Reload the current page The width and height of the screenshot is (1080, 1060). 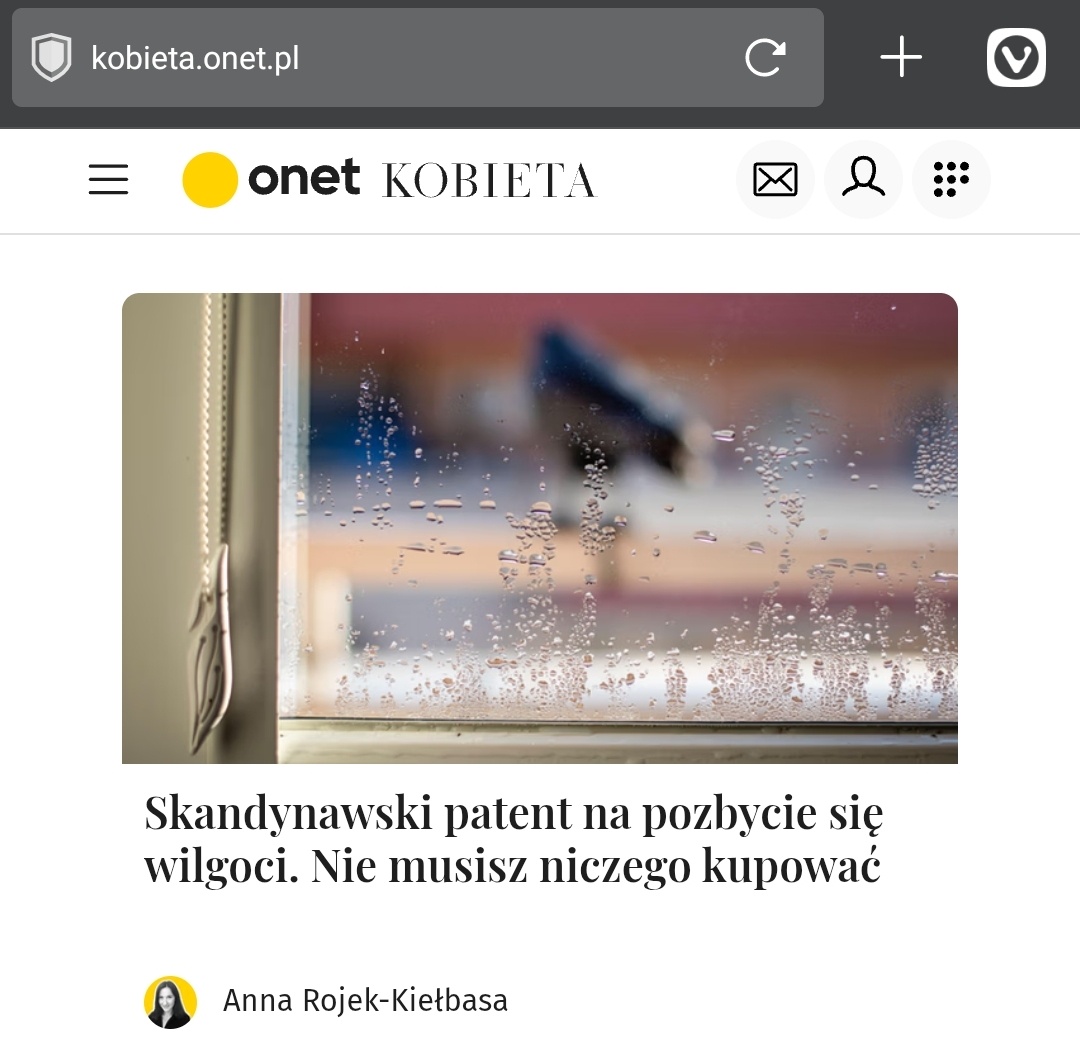[765, 58]
